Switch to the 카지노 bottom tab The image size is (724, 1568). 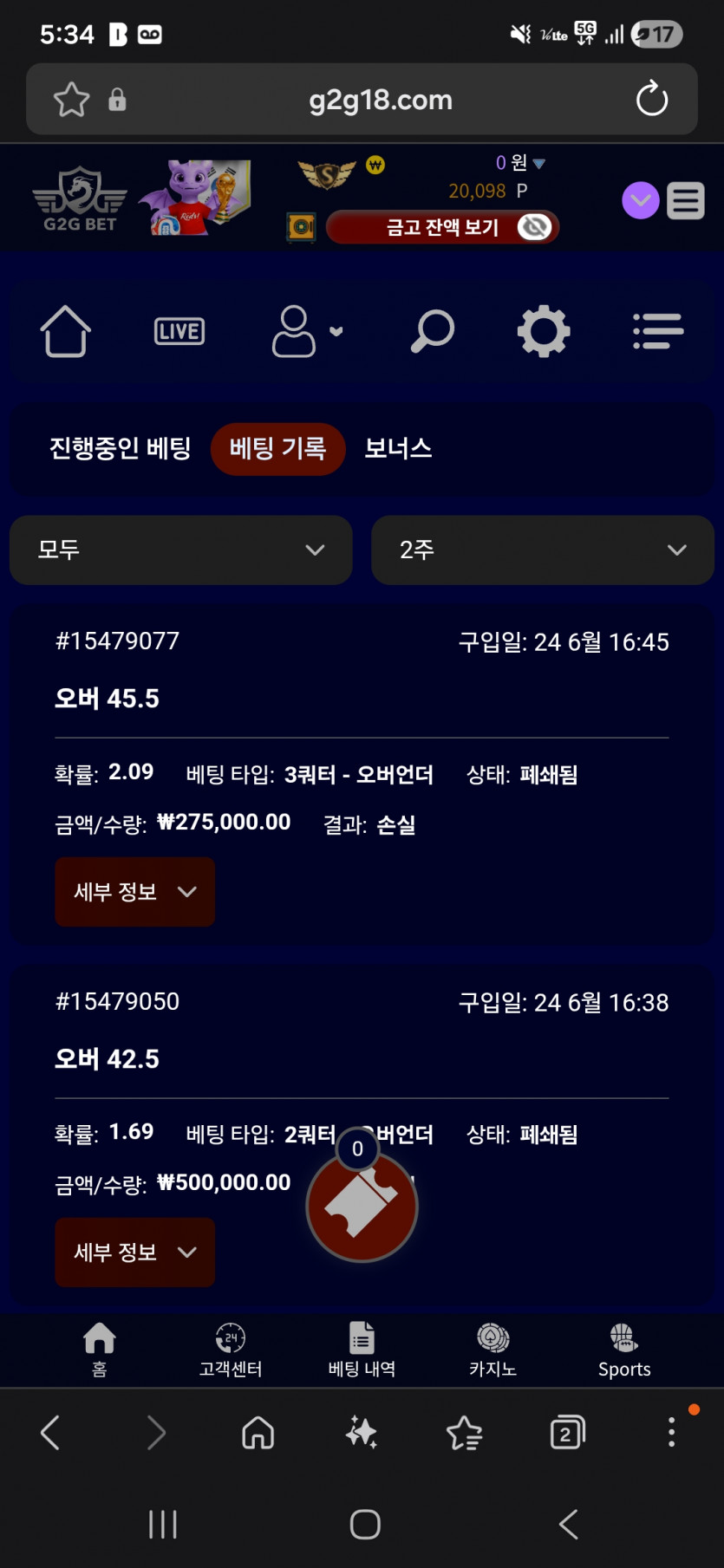[492, 1350]
